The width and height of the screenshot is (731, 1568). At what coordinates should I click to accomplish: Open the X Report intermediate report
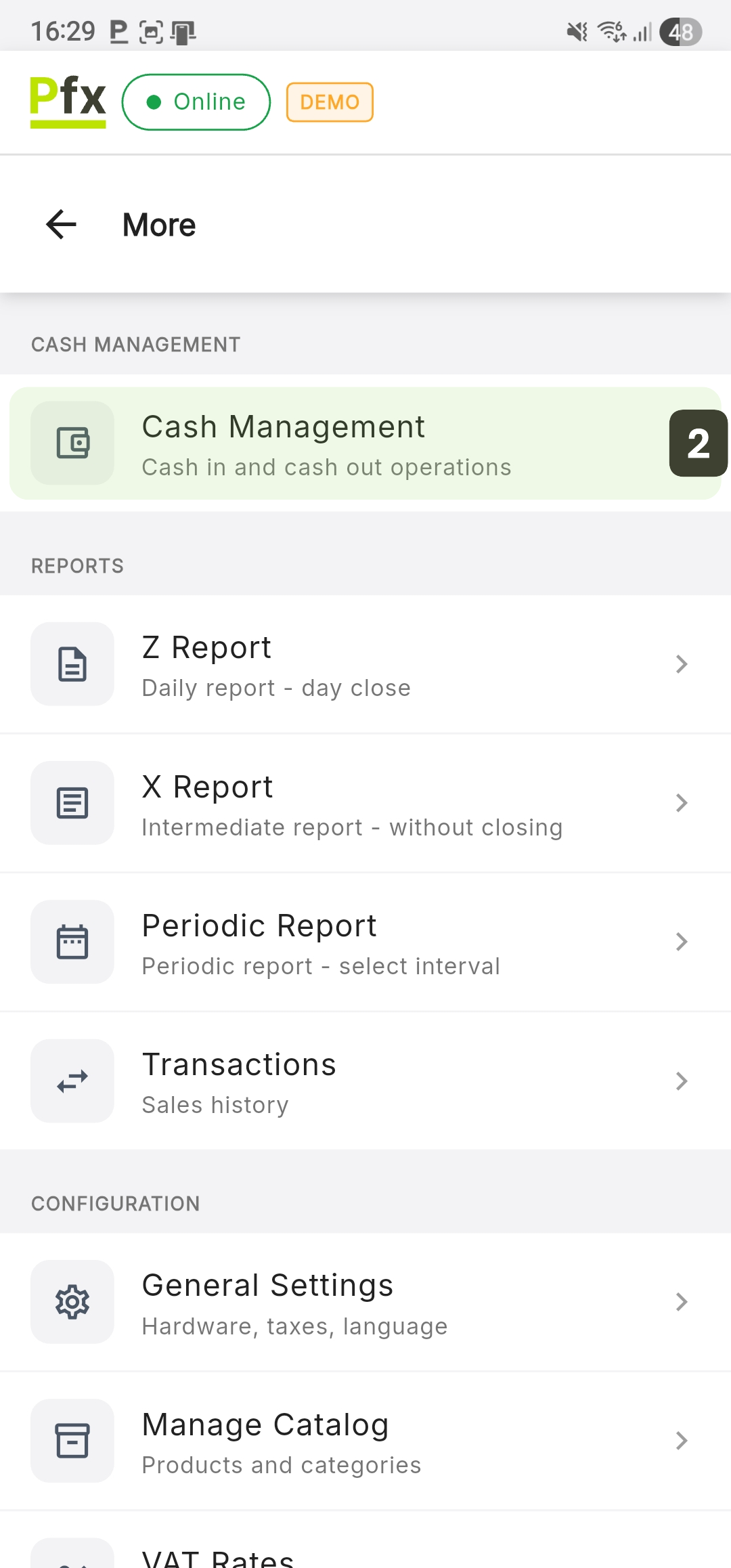point(365,804)
